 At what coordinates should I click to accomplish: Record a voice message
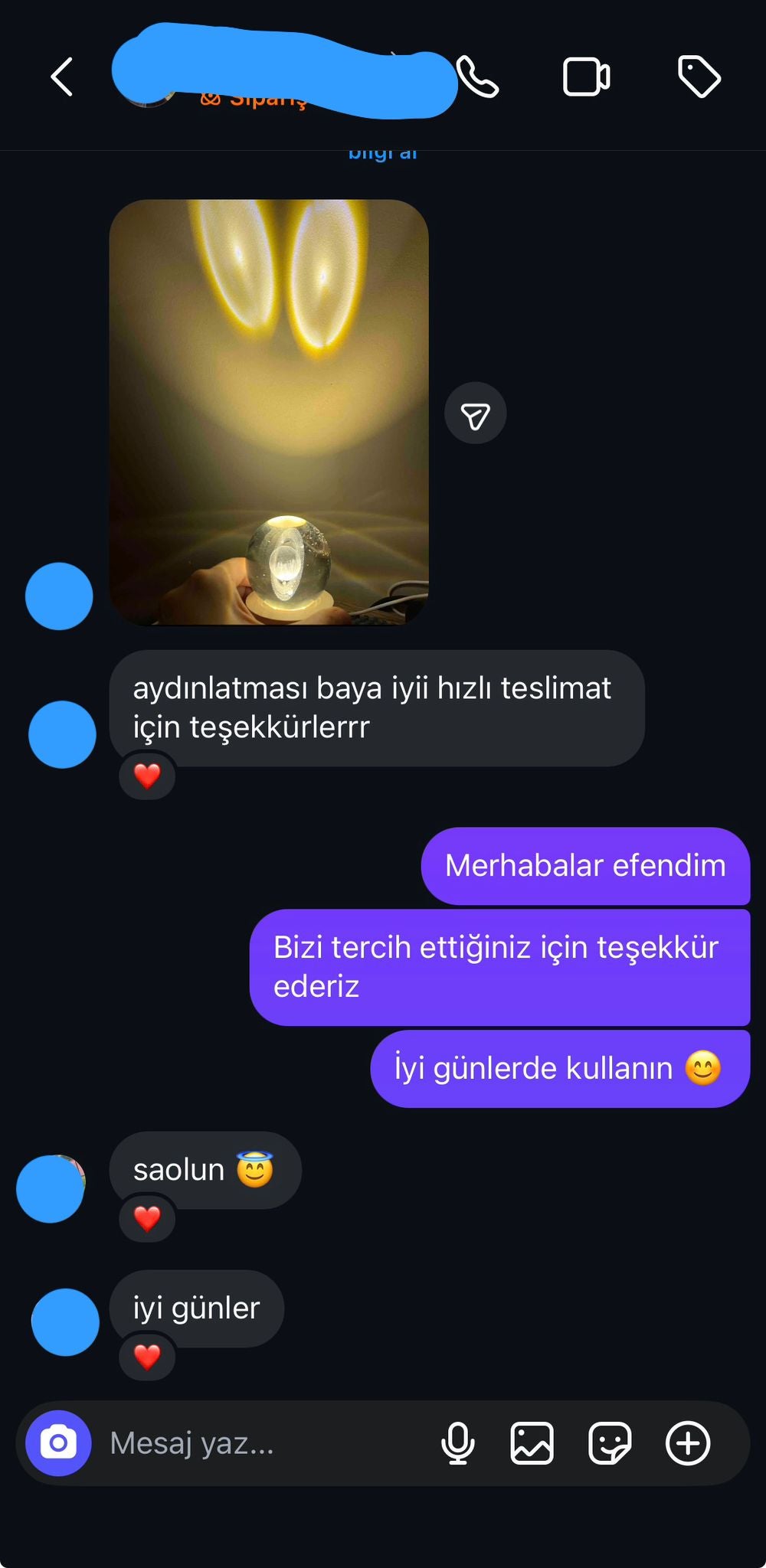pyautogui.click(x=458, y=1443)
